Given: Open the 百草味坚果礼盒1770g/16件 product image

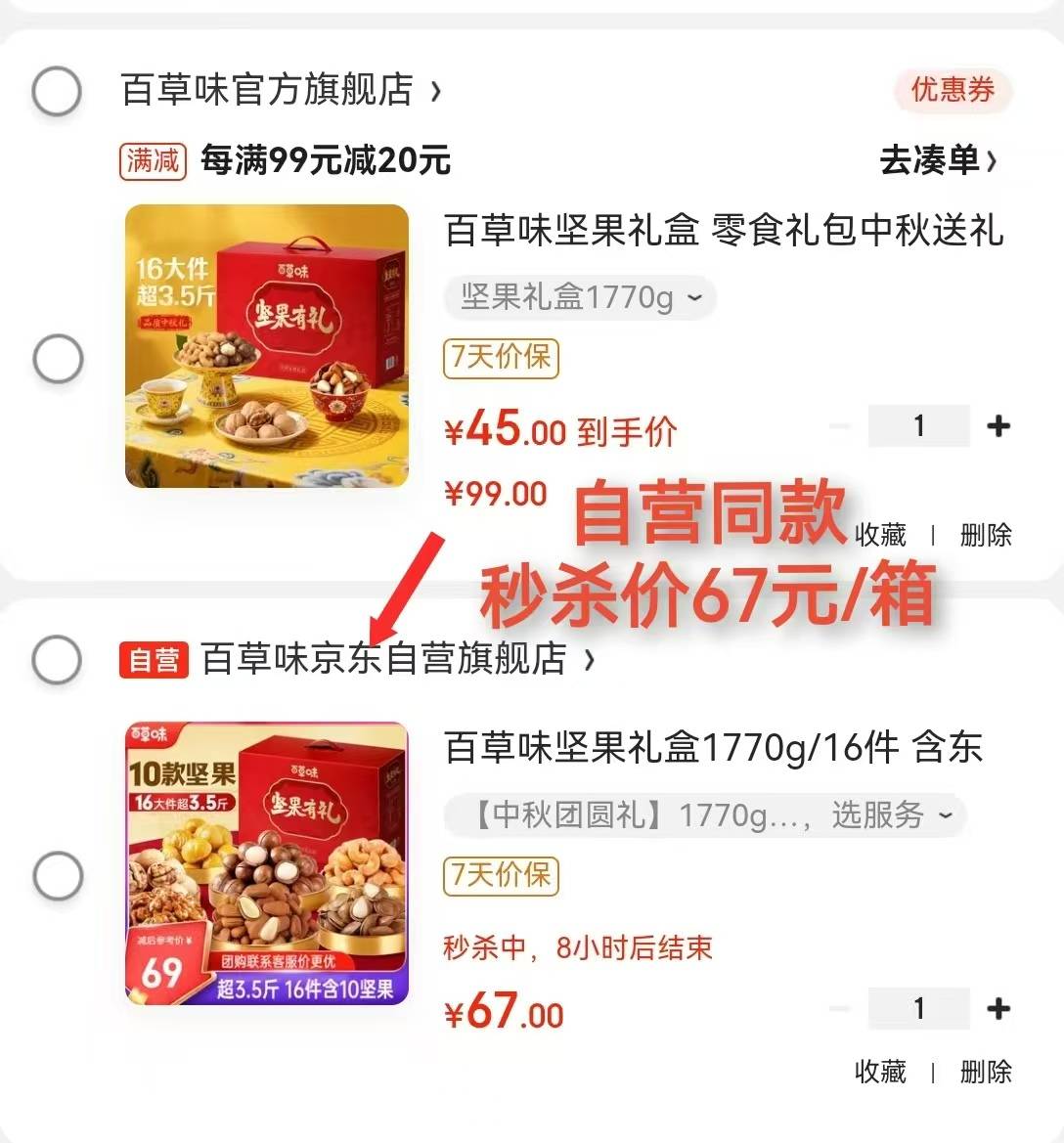Looking at the screenshot, I should (x=267, y=863).
